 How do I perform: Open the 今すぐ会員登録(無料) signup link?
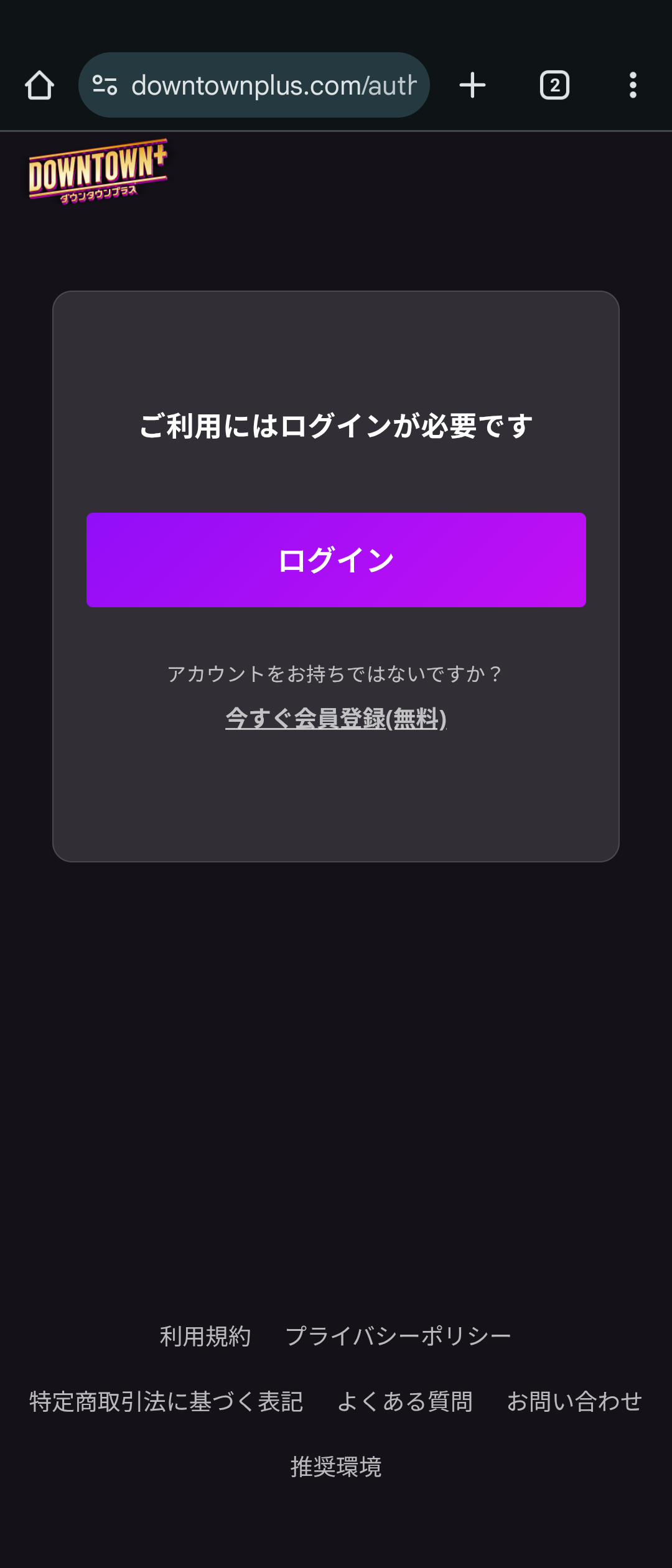336,719
